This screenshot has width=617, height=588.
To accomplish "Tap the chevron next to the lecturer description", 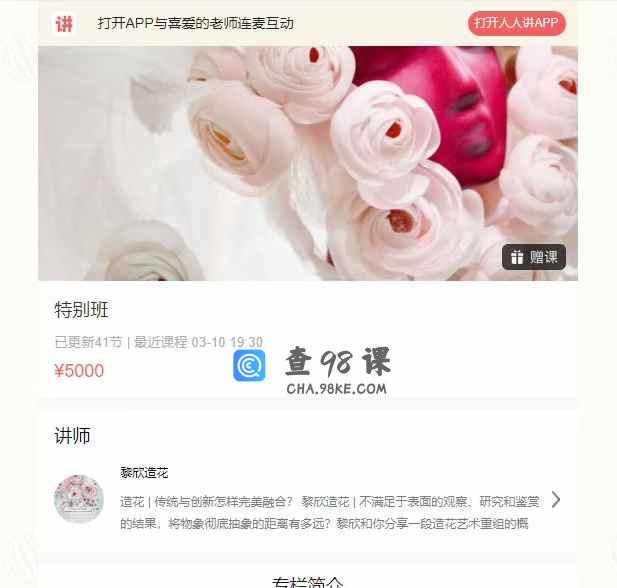I will point(556,499).
